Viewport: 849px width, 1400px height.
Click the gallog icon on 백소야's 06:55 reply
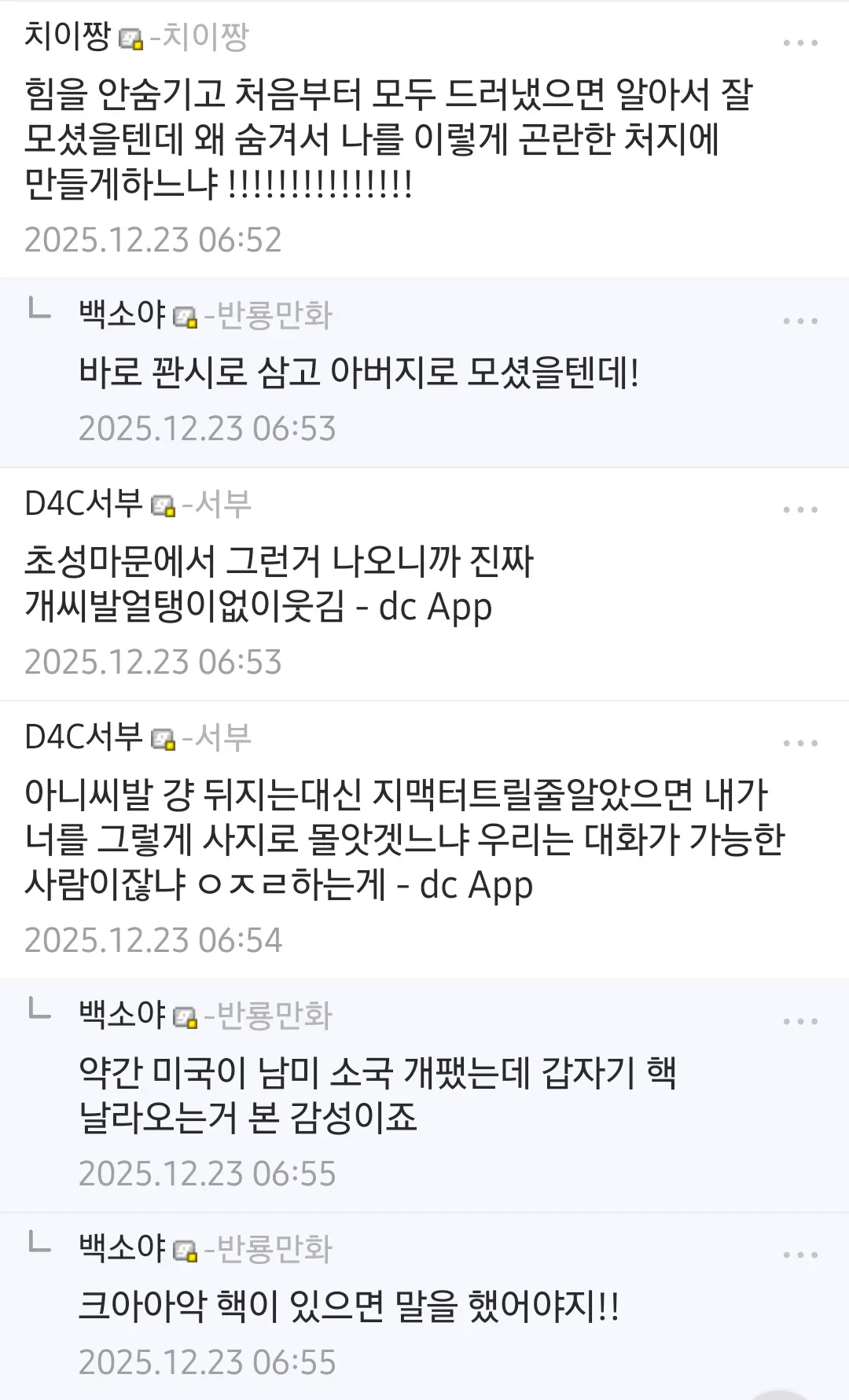tap(186, 1015)
